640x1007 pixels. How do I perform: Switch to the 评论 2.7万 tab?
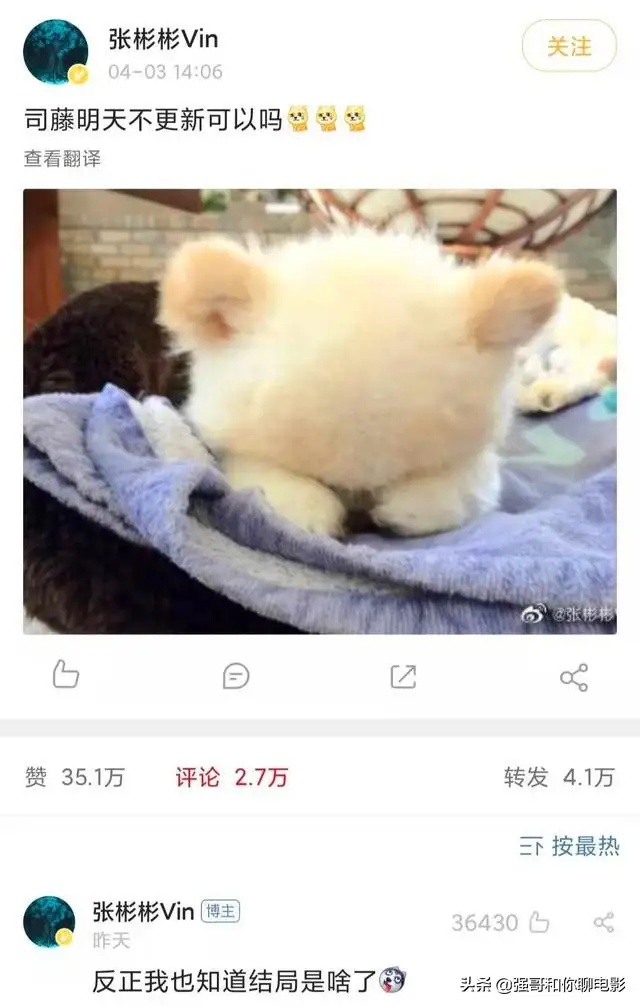tap(231, 778)
